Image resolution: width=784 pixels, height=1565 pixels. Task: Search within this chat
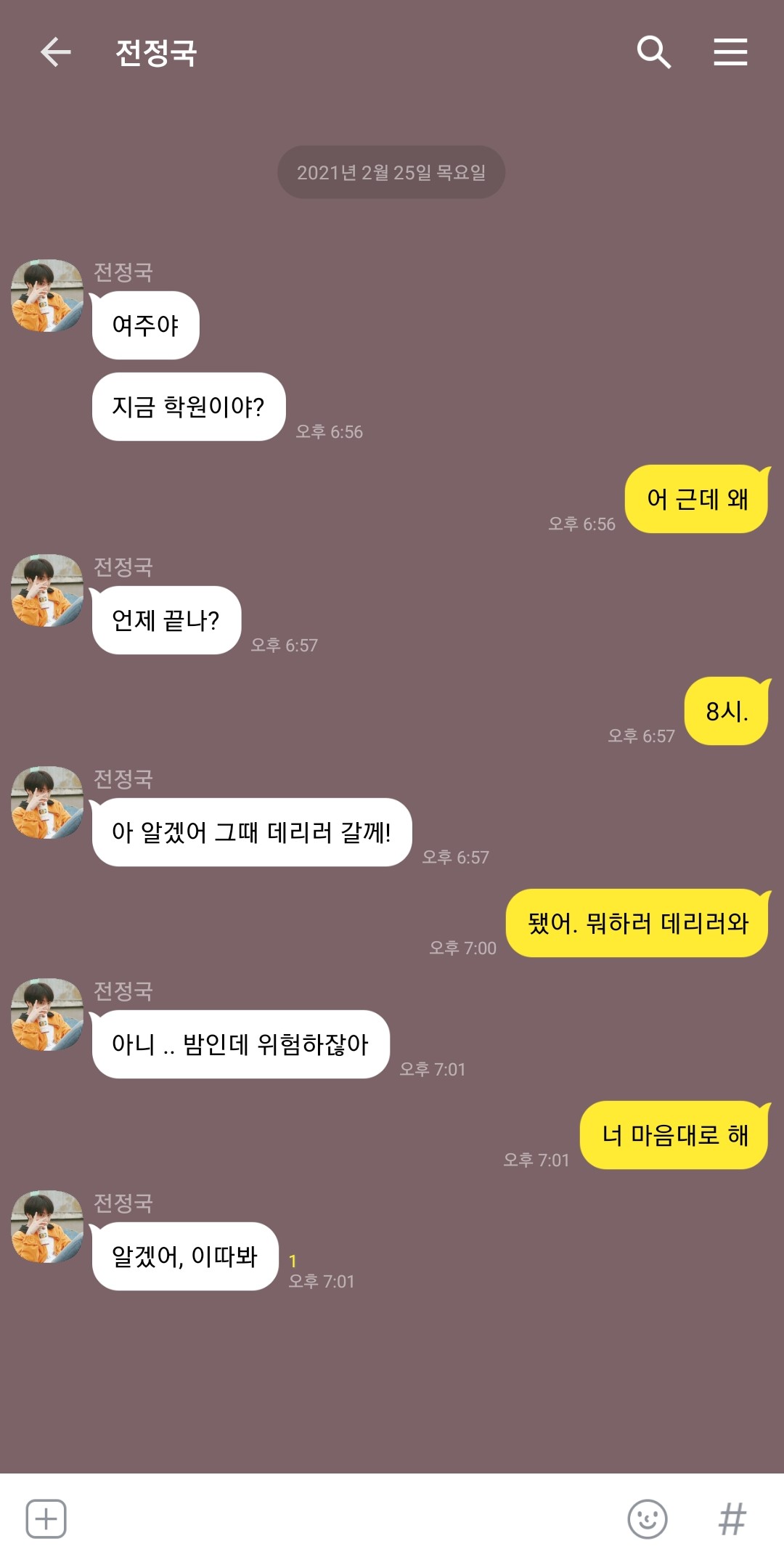point(653,52)
